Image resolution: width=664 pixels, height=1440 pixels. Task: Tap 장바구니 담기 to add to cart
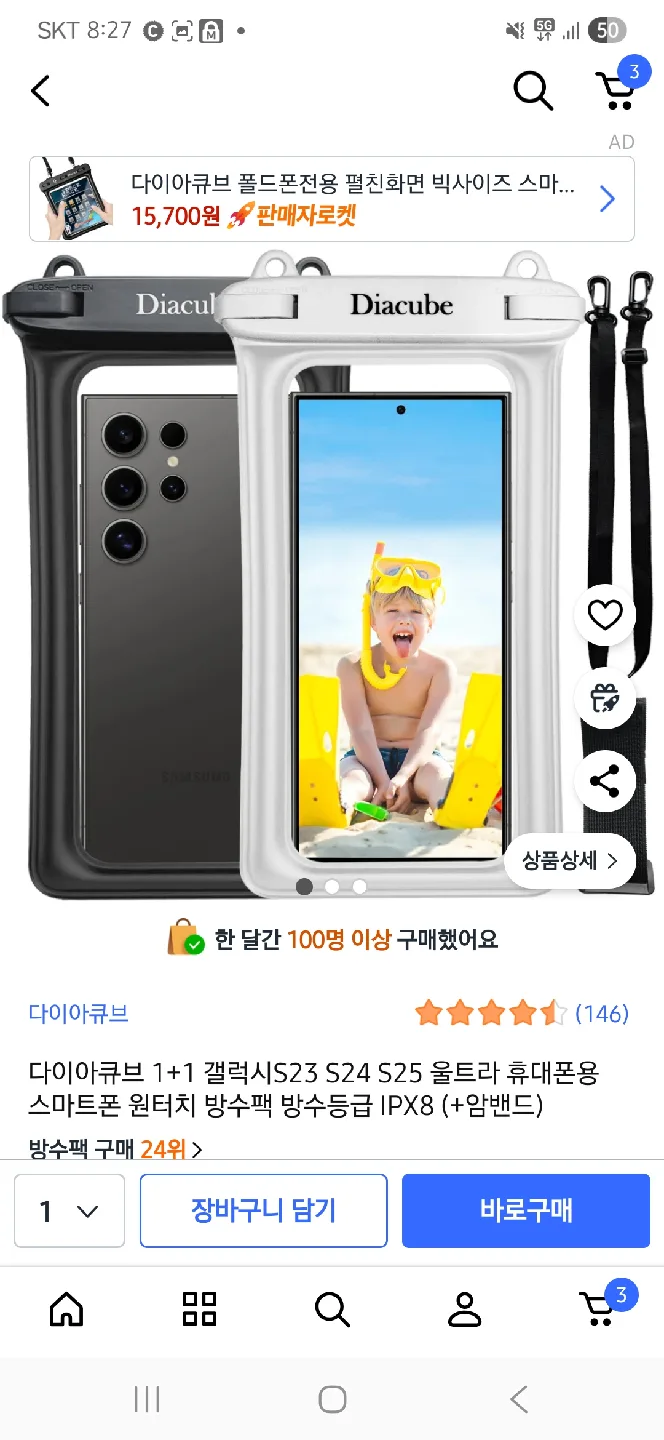pyautogui.click(x=263, y=1211)
